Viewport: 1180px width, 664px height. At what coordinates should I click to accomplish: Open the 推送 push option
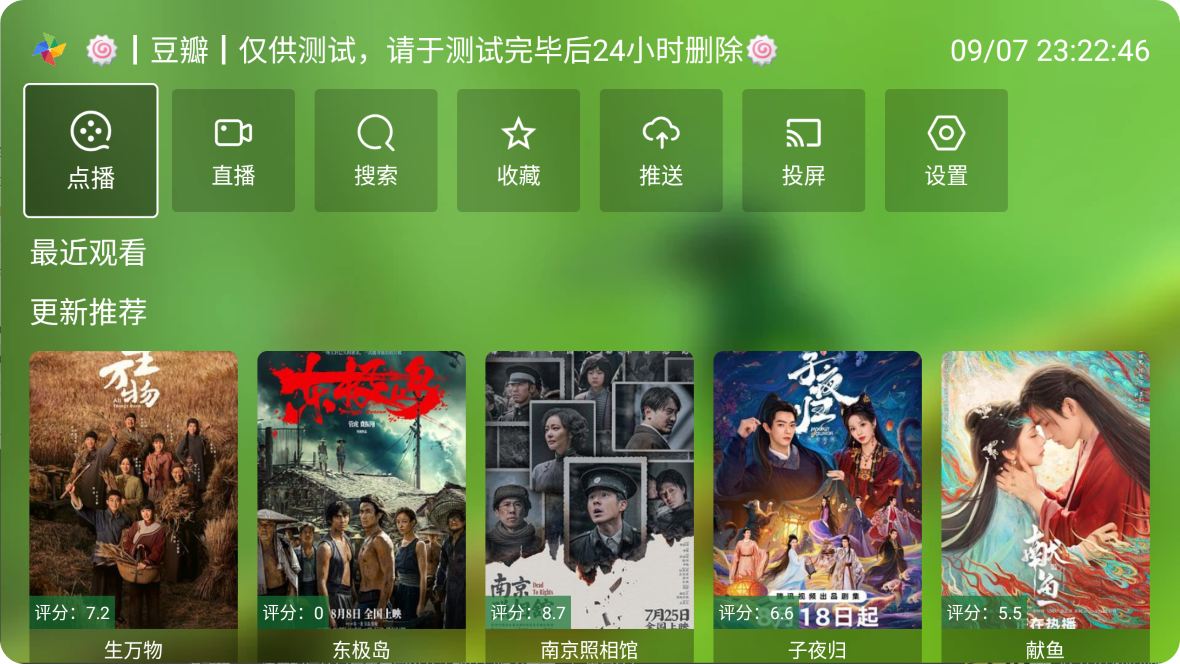[x=661, y=150]
